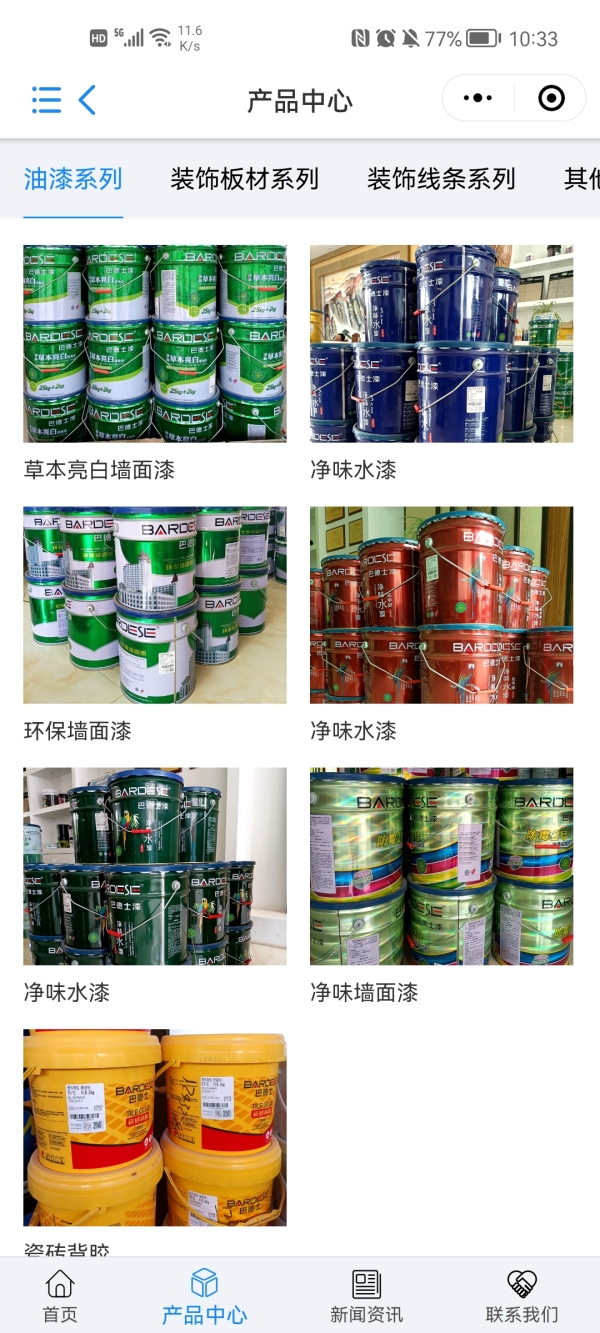Go to the 首页 tab

pos(60,1296)
